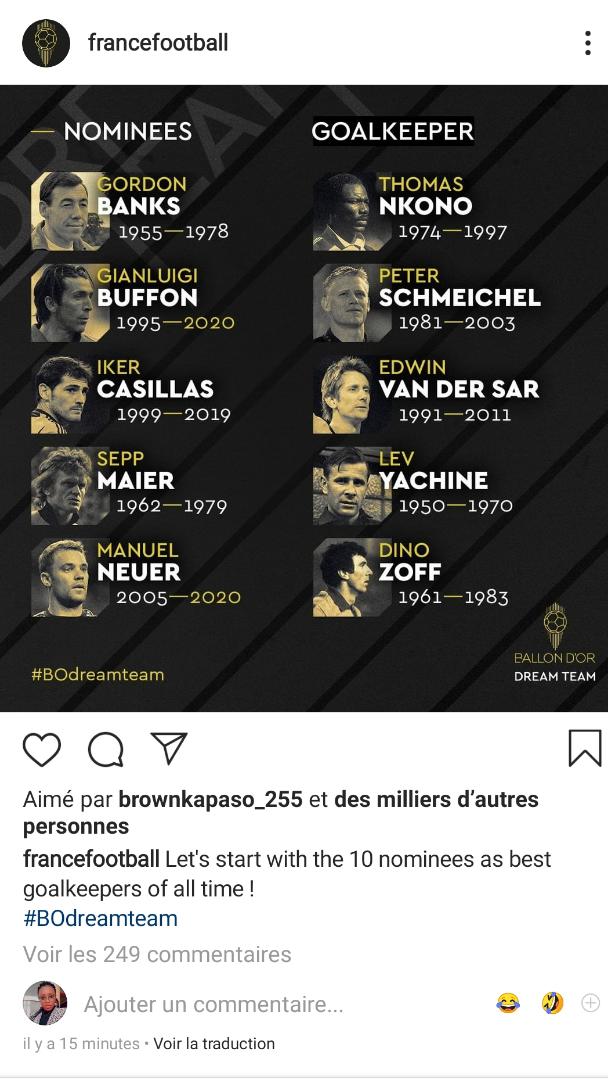Like the francefootball post
The width and height of the screenshot is (608, 1080).
click(42, 749)
